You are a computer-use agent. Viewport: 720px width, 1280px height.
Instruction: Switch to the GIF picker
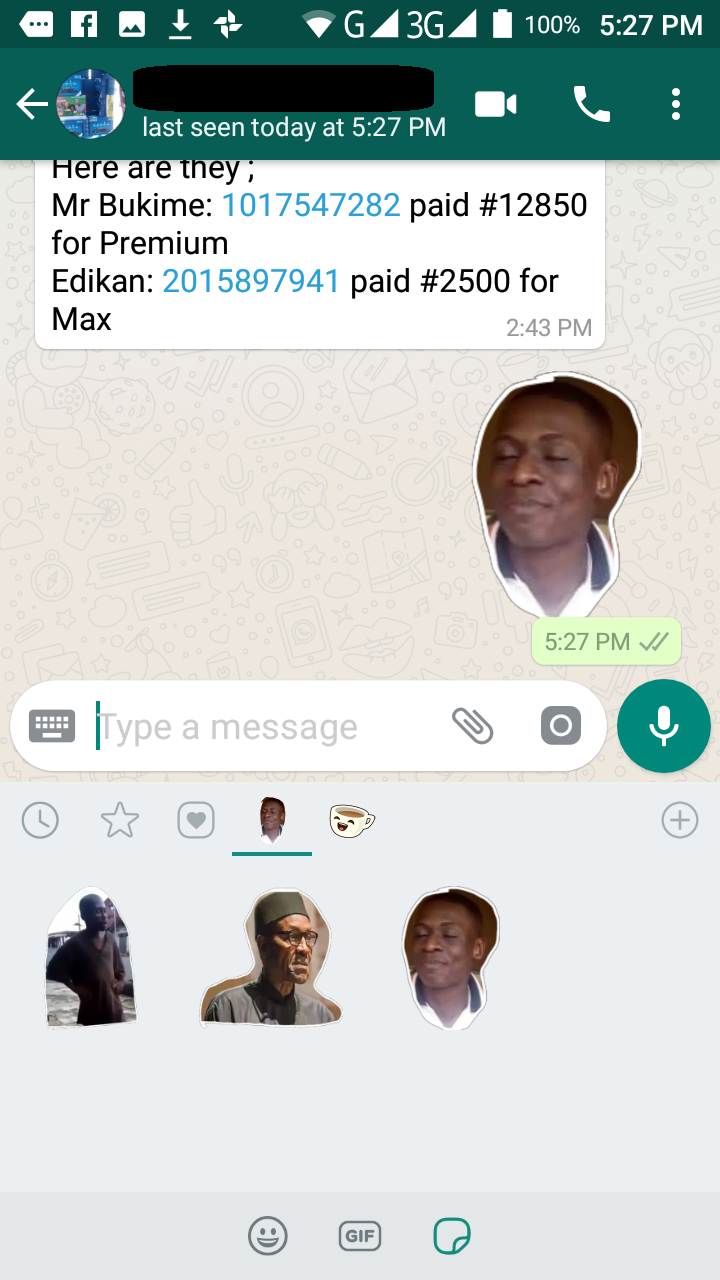pyautogui.click(x=360, y=1236)
